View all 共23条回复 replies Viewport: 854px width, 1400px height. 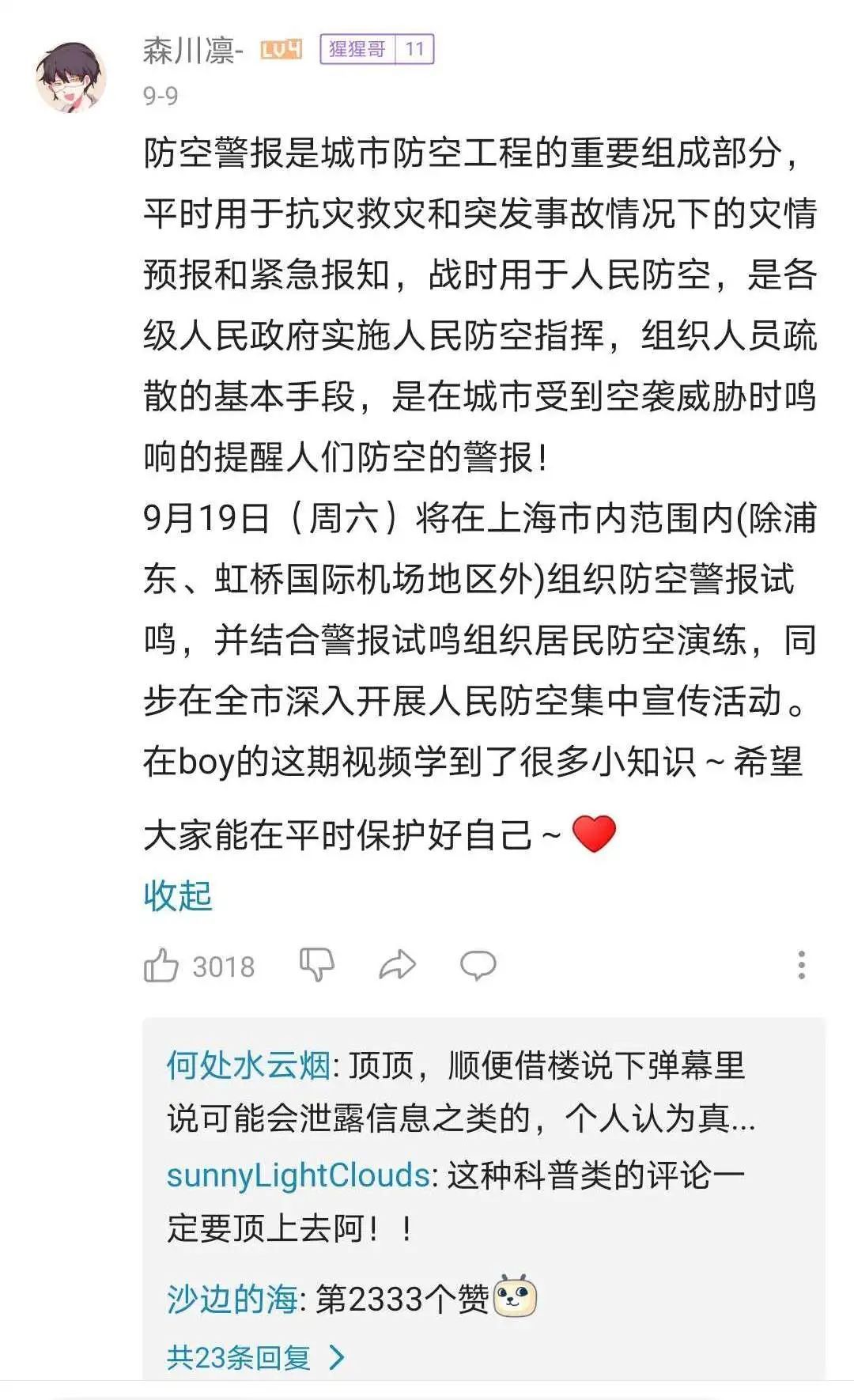click(x=255, y=1357)
